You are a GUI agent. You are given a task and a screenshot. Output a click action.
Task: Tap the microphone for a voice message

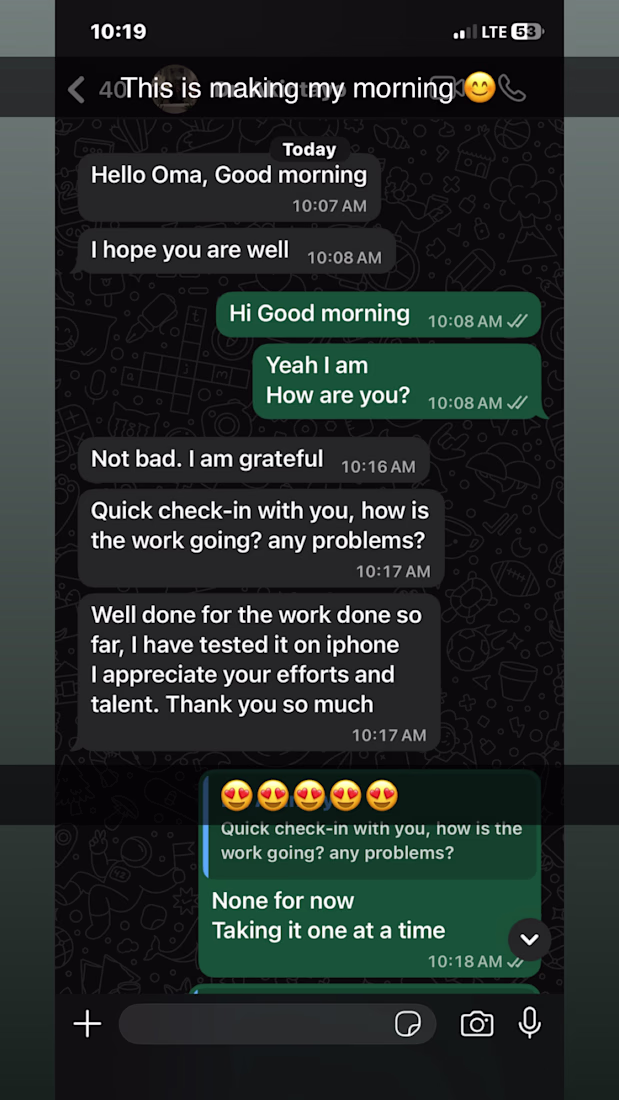tap(530, 1022)
